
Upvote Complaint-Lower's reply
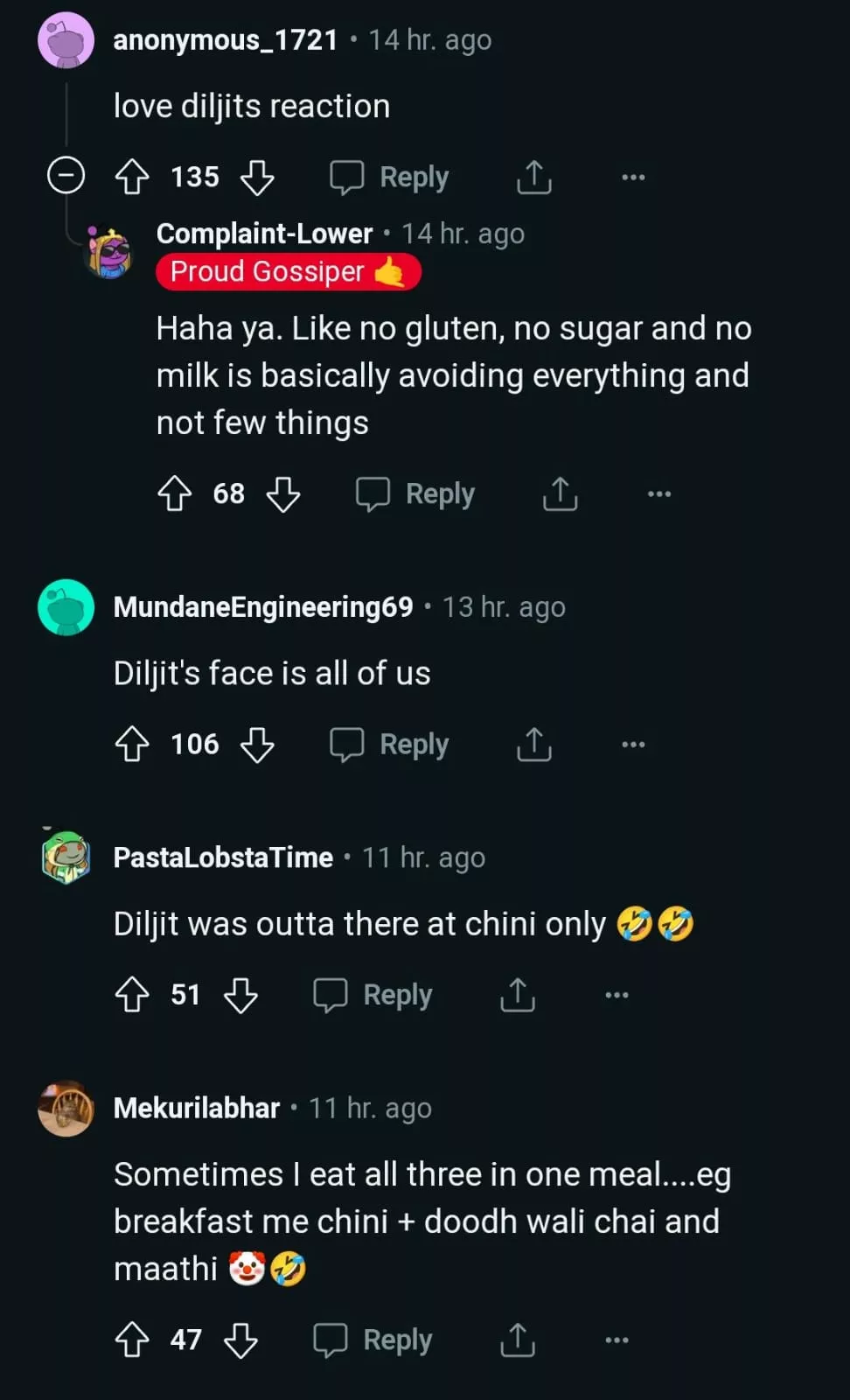click(x=175, y=493)
